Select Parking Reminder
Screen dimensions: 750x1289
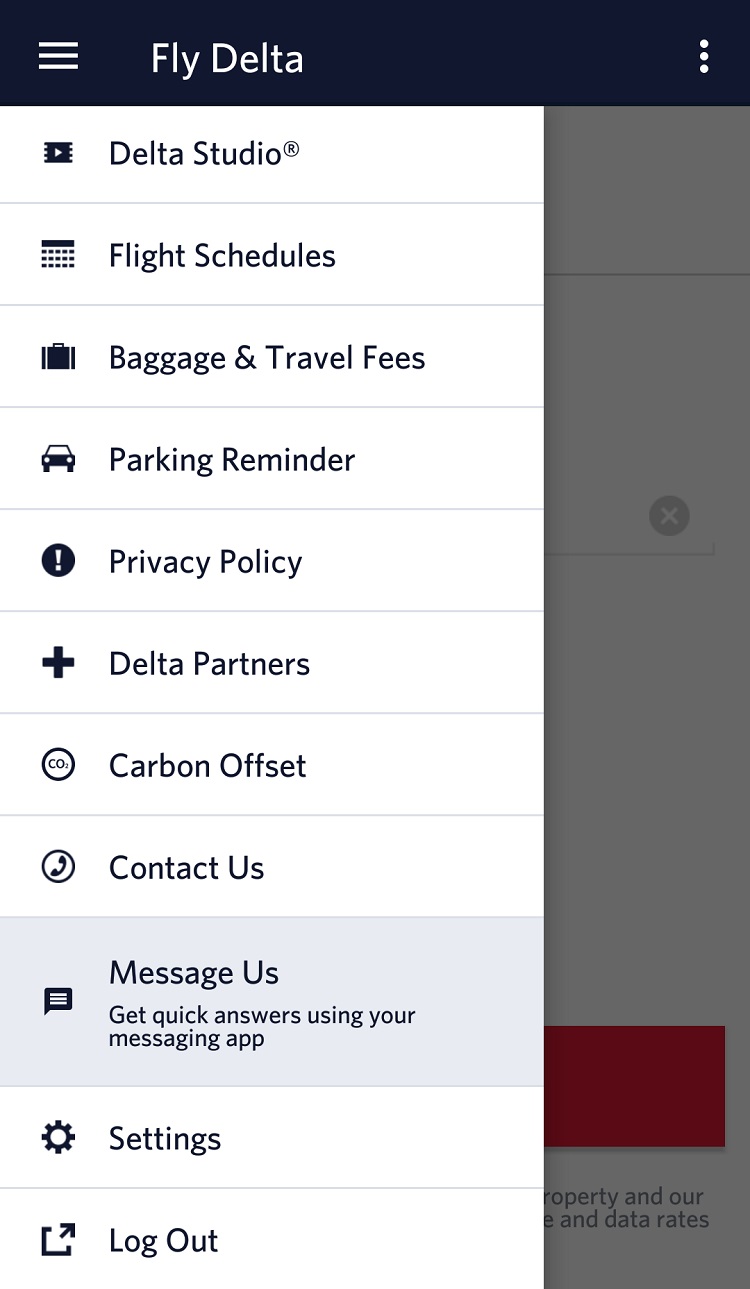coord(272,459)
